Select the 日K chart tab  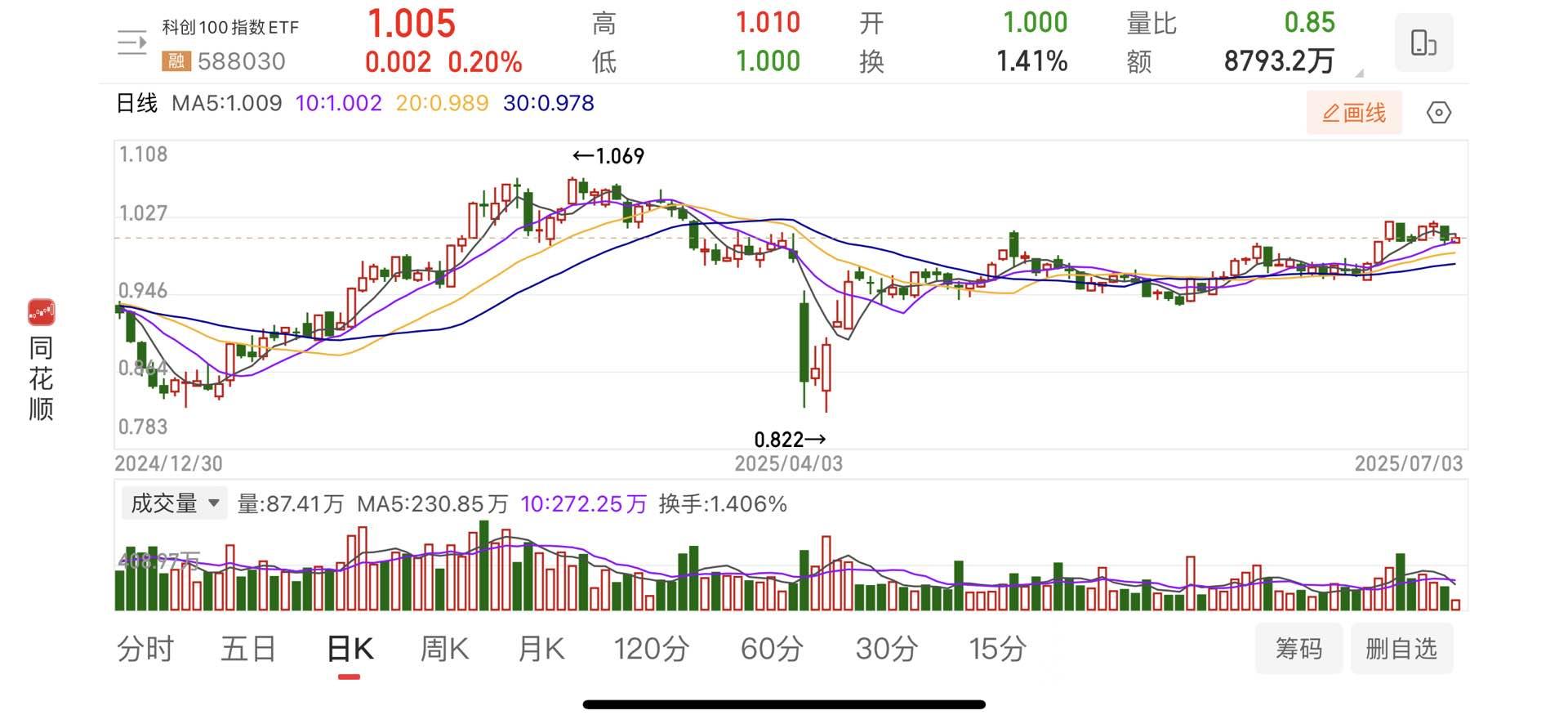click(x=350, y=649)
